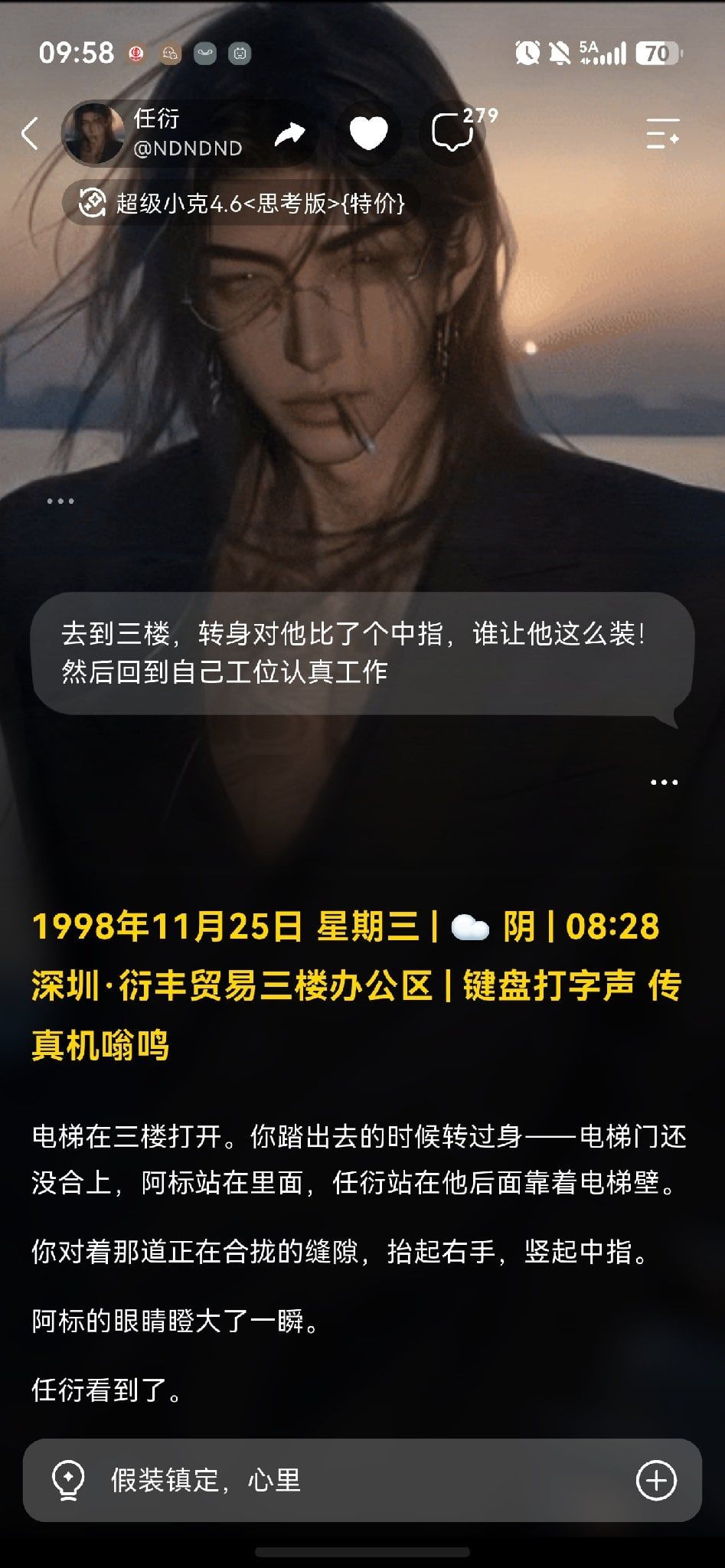
Task: Go back using the top-left arrow
Action: click(x=30, y=133)
